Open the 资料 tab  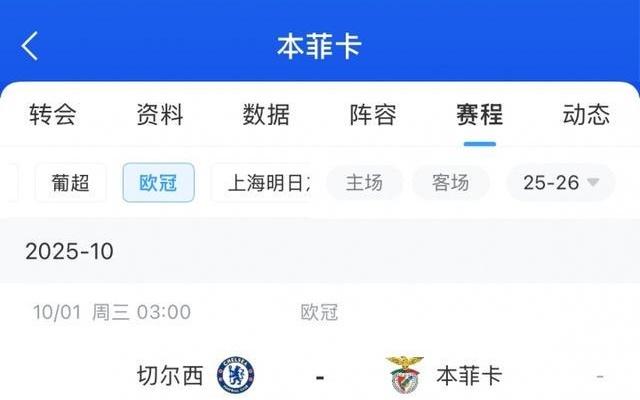pos(160,115)
